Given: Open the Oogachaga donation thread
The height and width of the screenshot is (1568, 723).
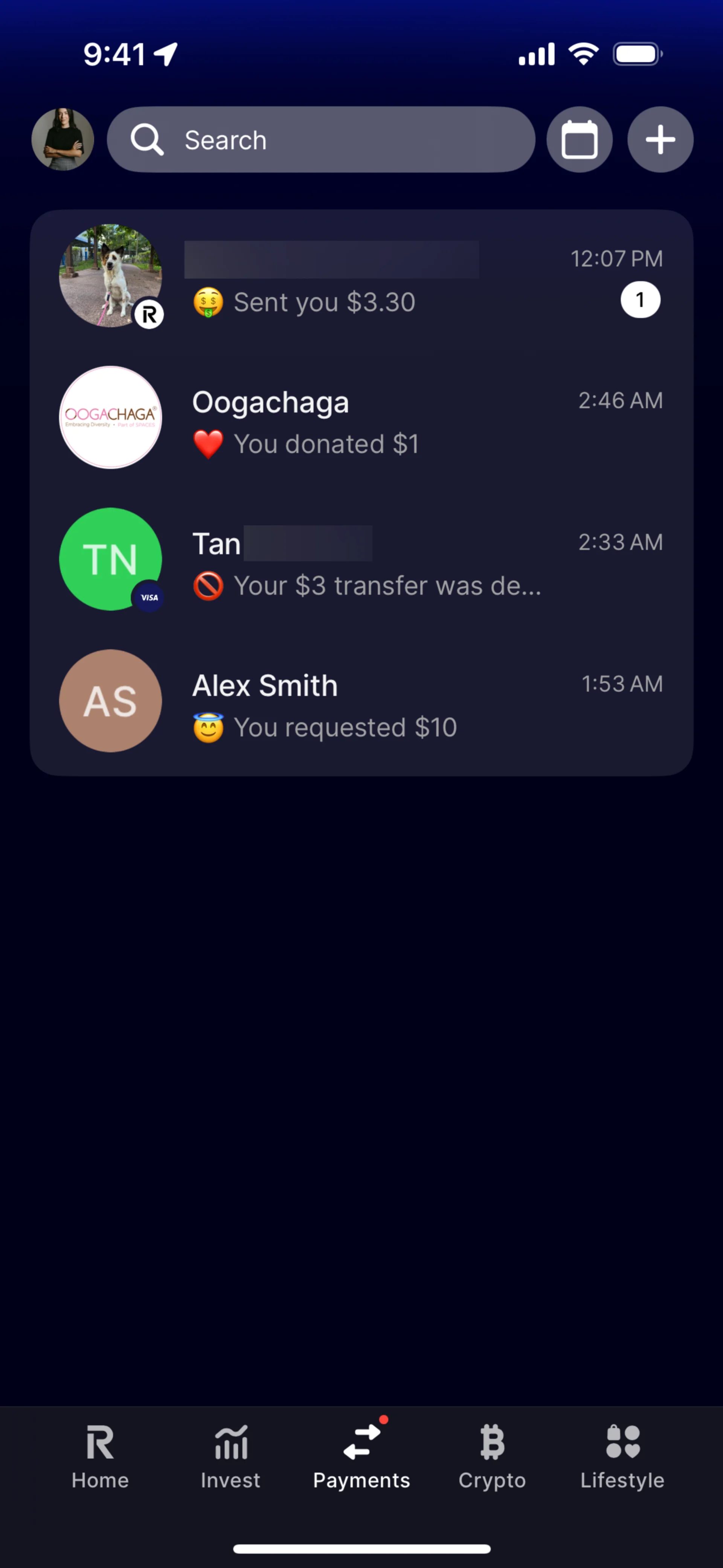Looking at the screenshot, I should coord(361,422).
